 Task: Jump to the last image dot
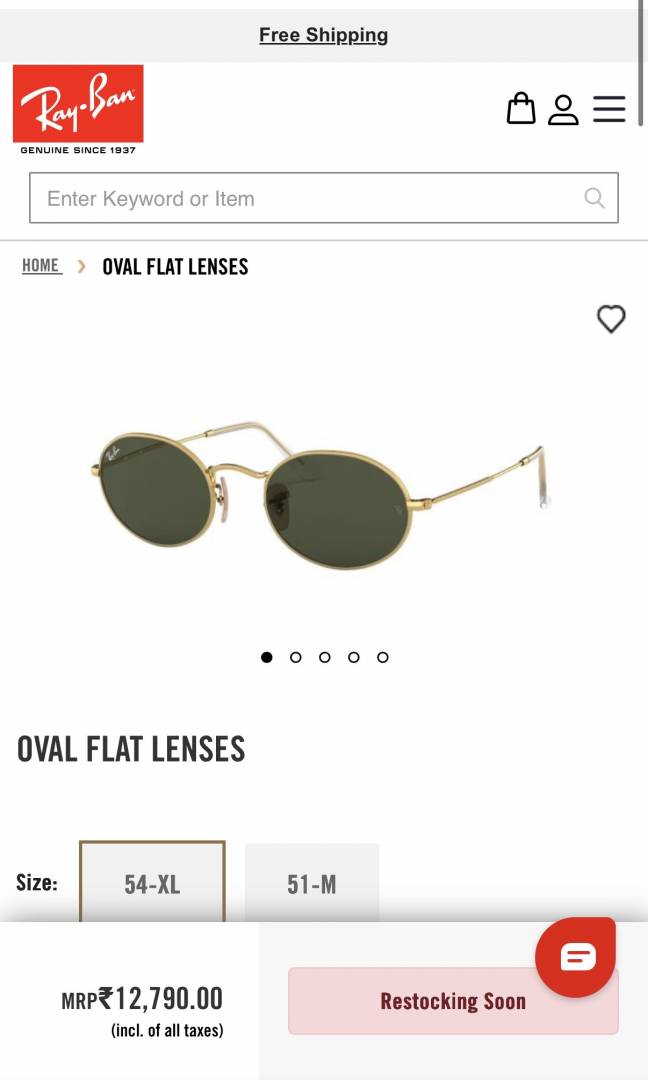[x=382, y=657]
